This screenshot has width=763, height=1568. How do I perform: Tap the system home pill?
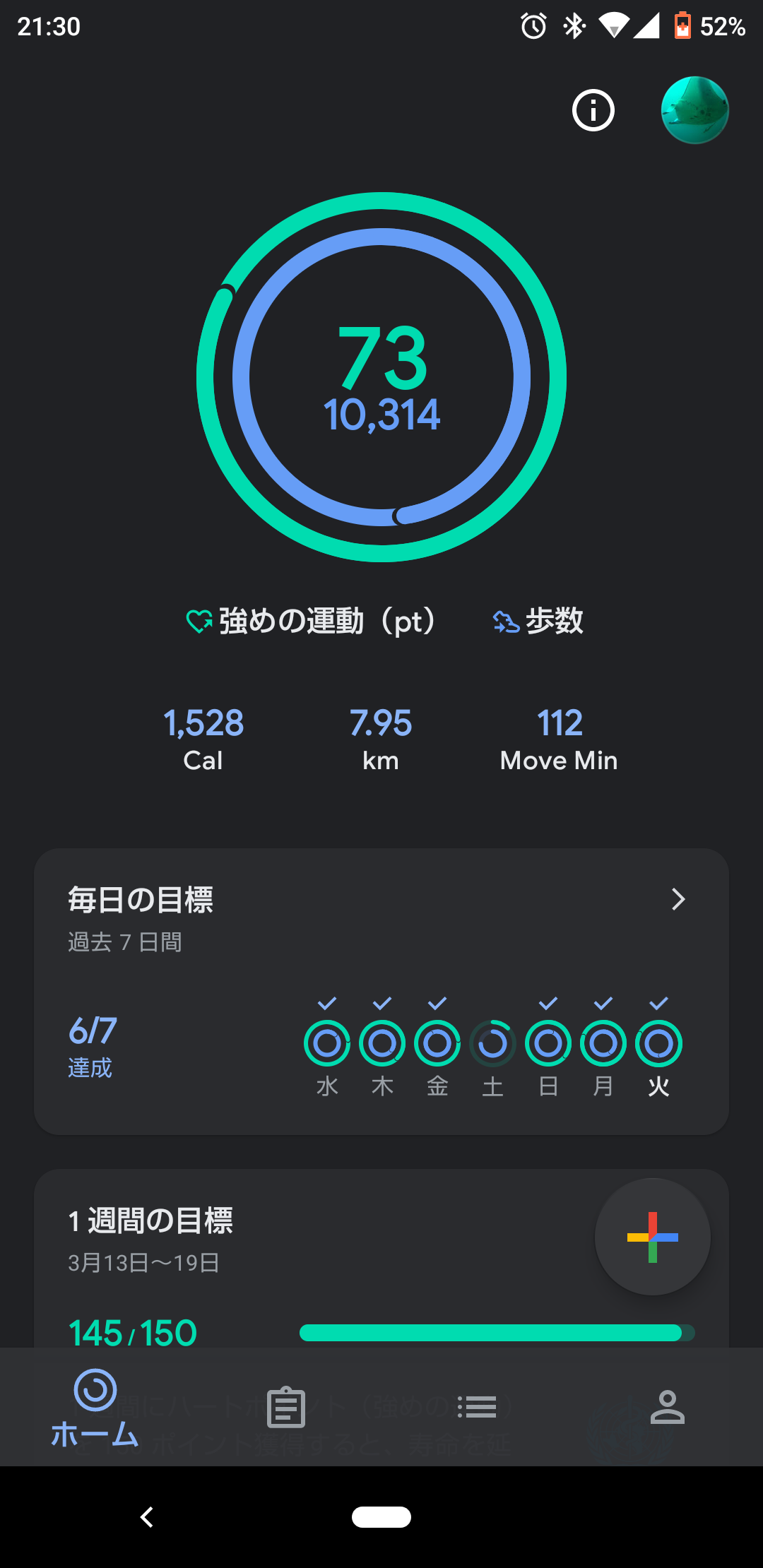[x=381, y=1516]
